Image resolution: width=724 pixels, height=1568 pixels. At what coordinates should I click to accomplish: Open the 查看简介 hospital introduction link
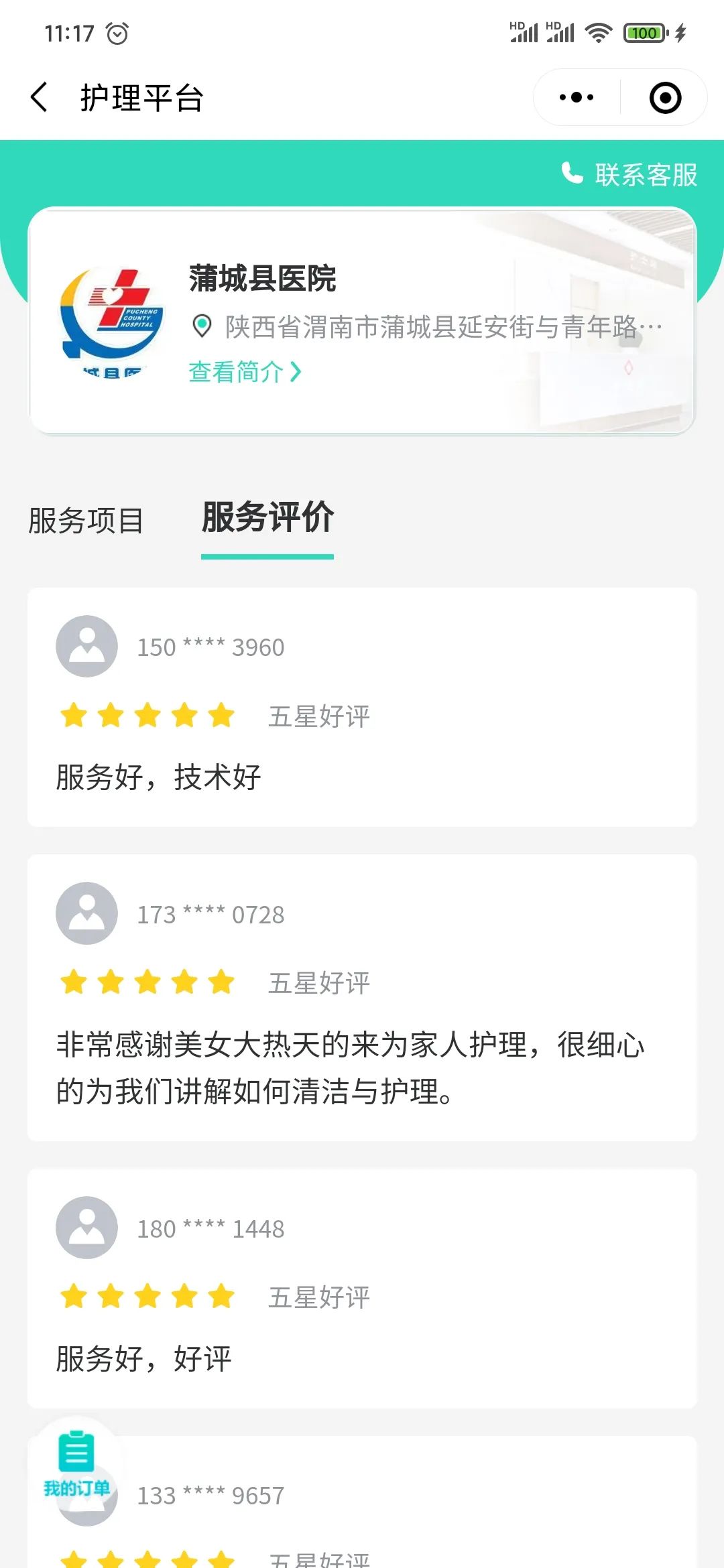click(x=245, y=372)
